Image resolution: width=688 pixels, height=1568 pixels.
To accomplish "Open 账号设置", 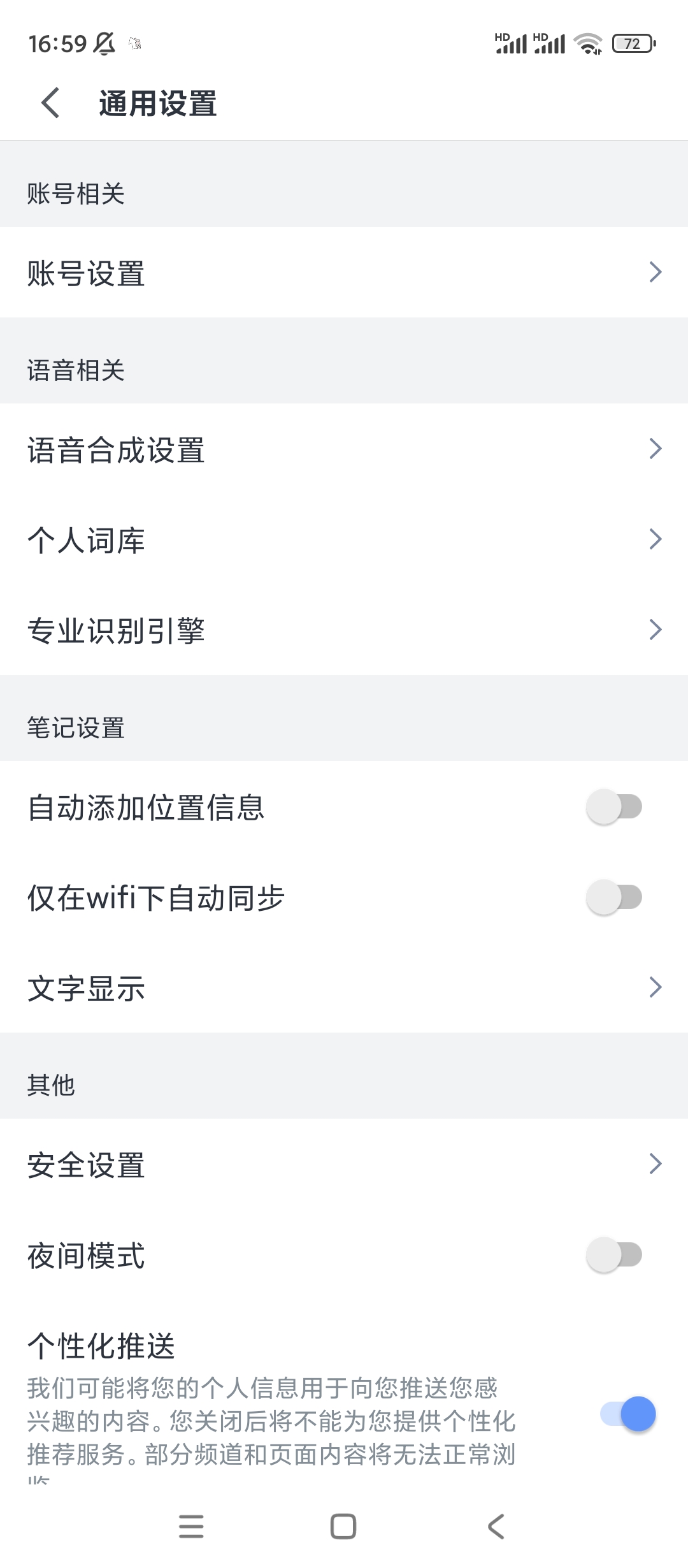I will pos(344,273).
